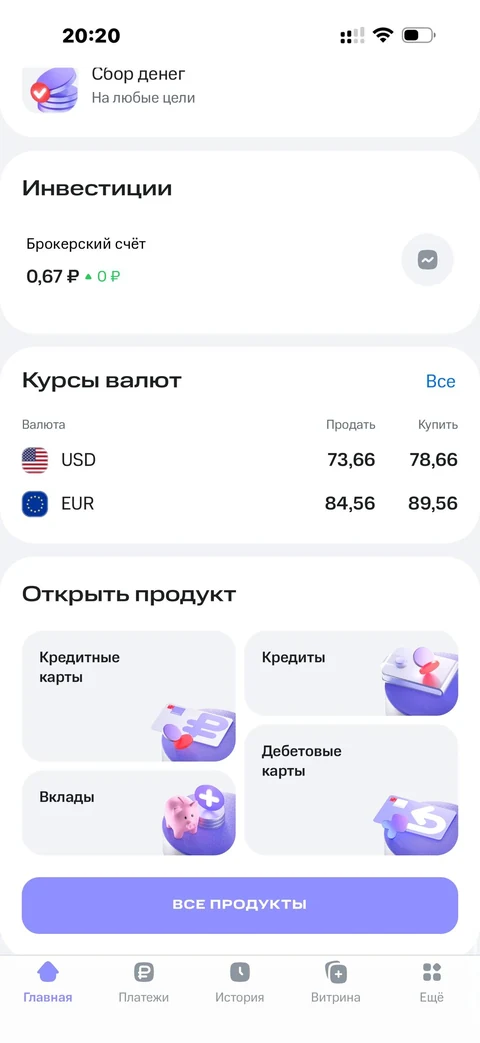This screenshot has height=1043, width=480.
Task: Tap the ВСЕ ПРОДУКТЫ button
Action: (x=240, y=905)
